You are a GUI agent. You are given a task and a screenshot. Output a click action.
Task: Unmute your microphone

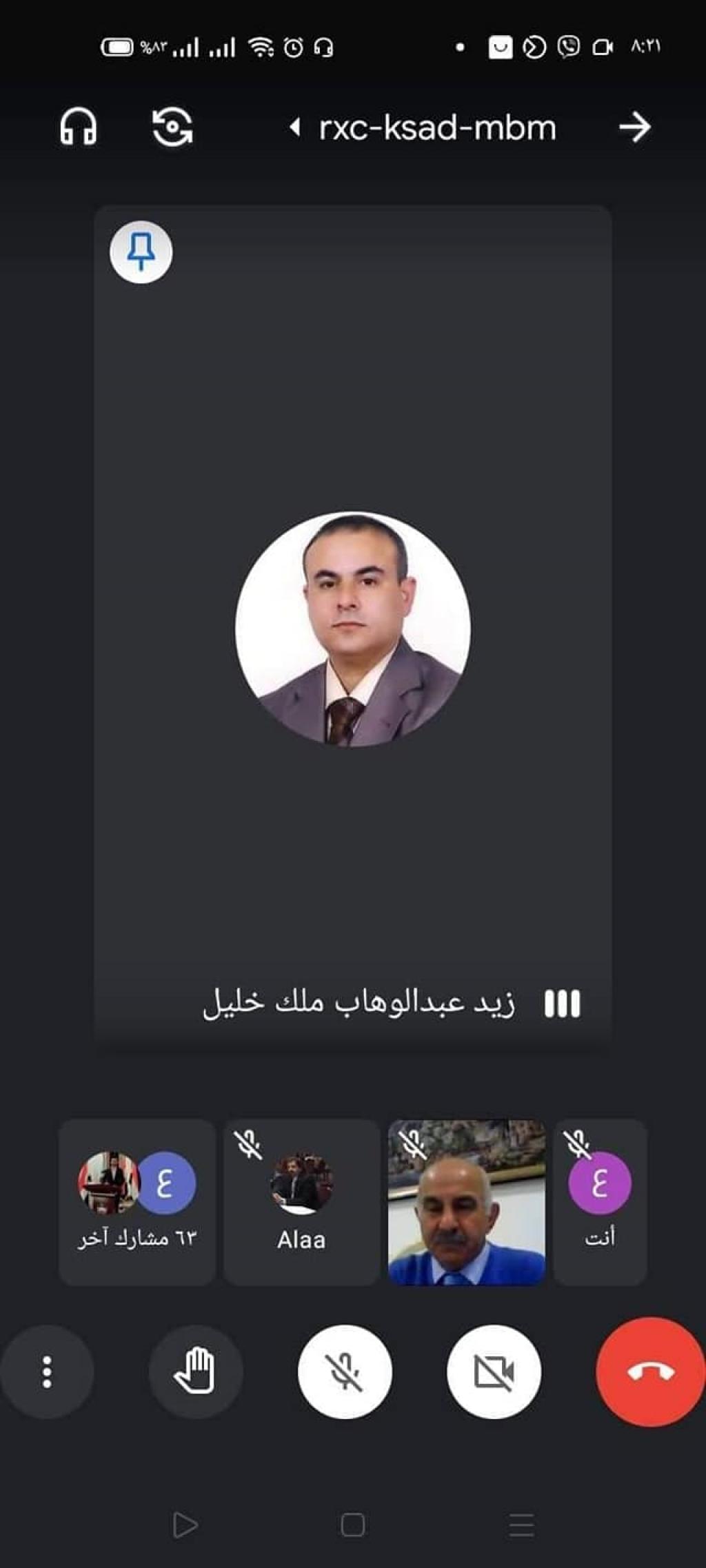click(x=345, y=1372)
